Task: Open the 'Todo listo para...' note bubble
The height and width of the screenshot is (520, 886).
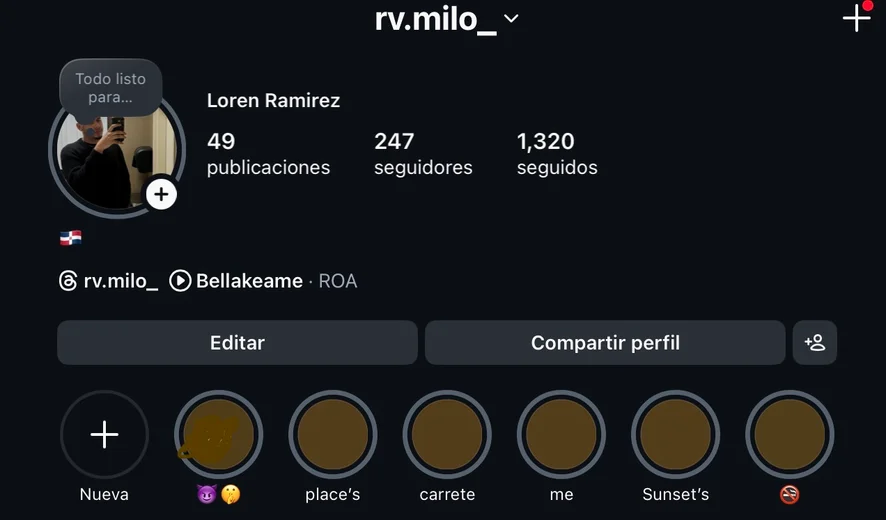Action: (x=110, y=88)
